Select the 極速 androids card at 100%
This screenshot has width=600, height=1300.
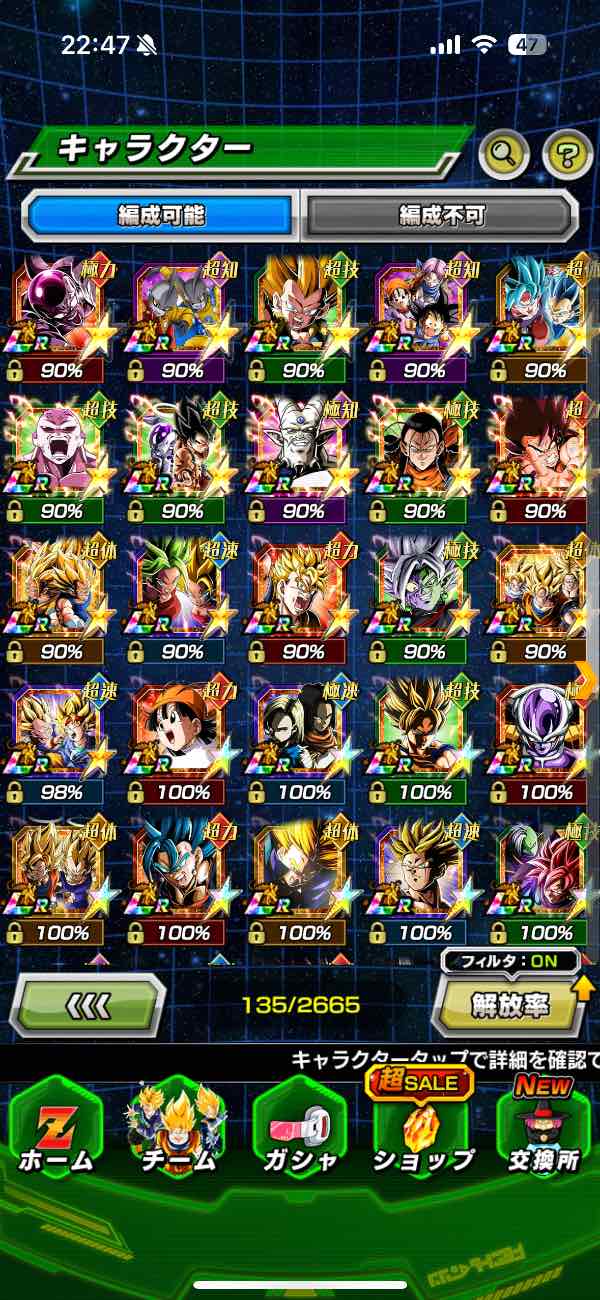click(302, 733)
